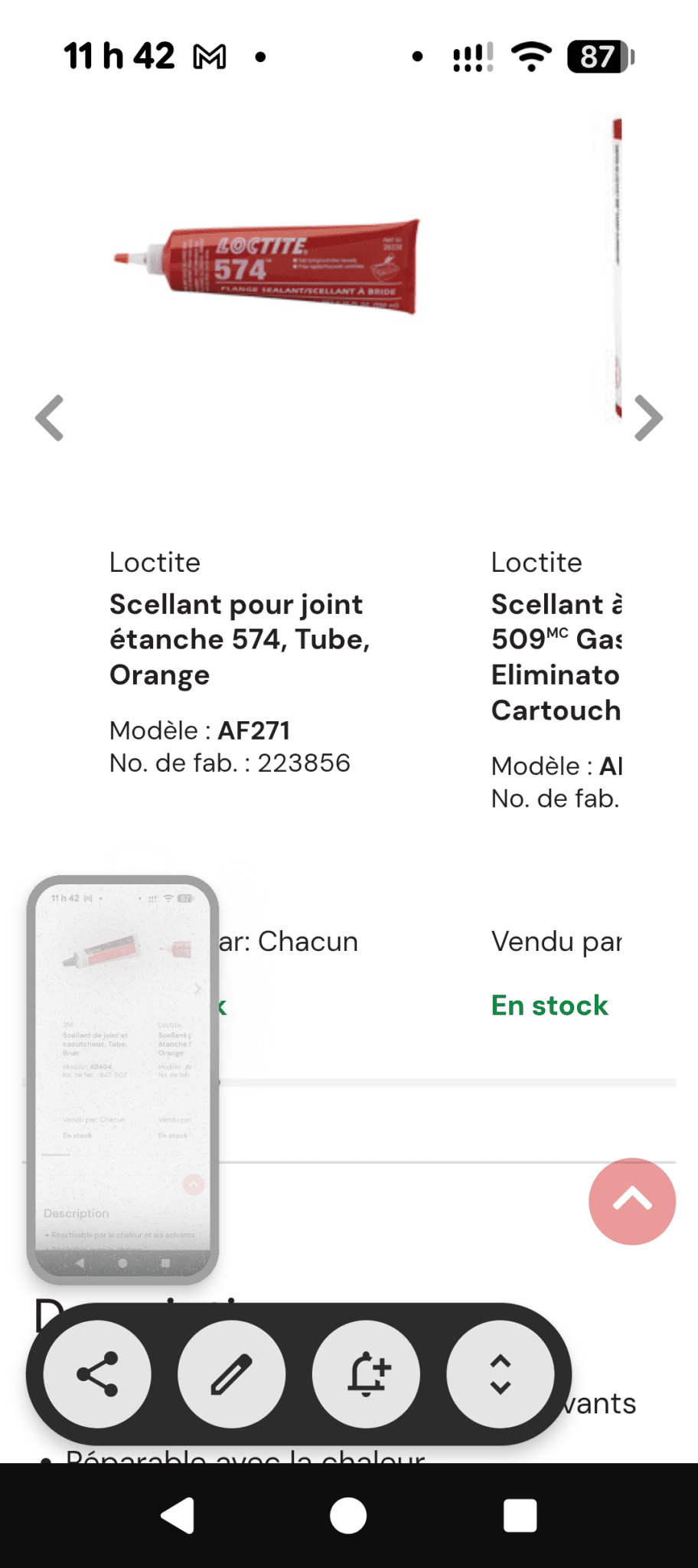The width and height of the screenshot is (698, 1568).
Task: Select the Loctite brand name
Action: tap(155, 563)
